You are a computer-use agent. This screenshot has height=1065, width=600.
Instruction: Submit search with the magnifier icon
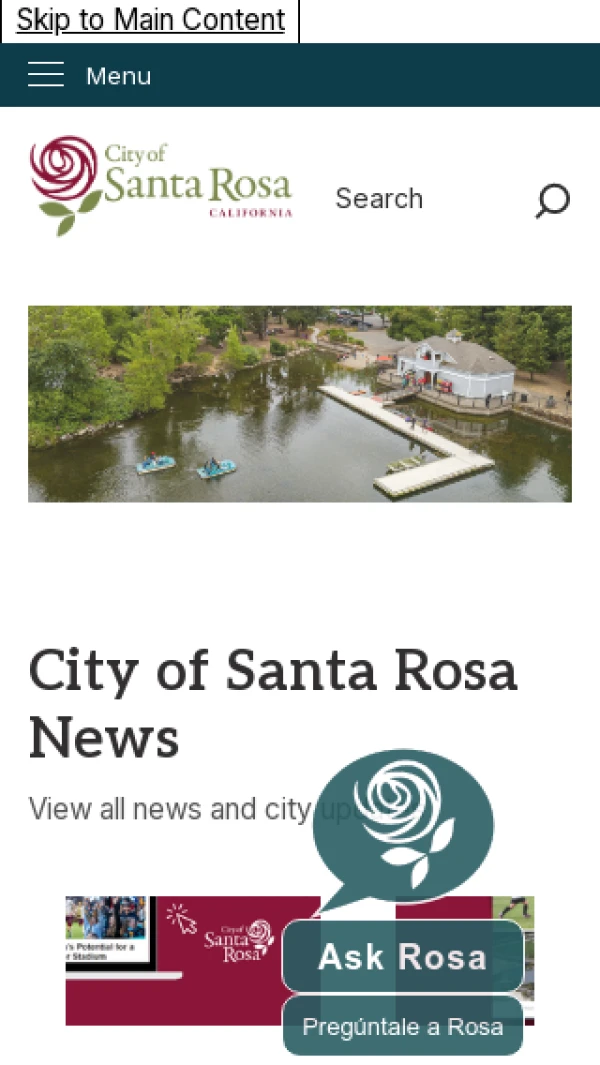coord(552,200)
